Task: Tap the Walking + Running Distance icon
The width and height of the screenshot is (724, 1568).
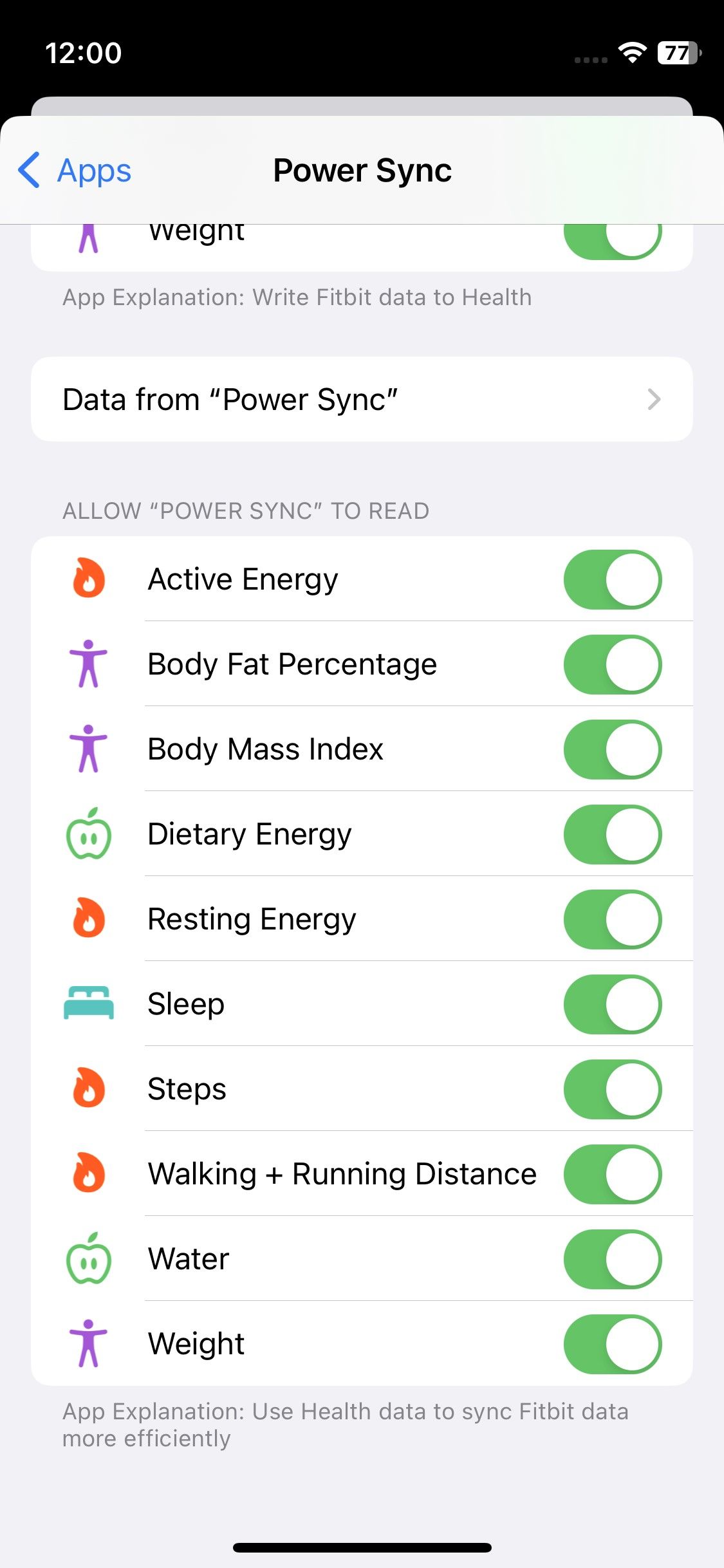Action: pyautogui.click(x=88, y=1174)
